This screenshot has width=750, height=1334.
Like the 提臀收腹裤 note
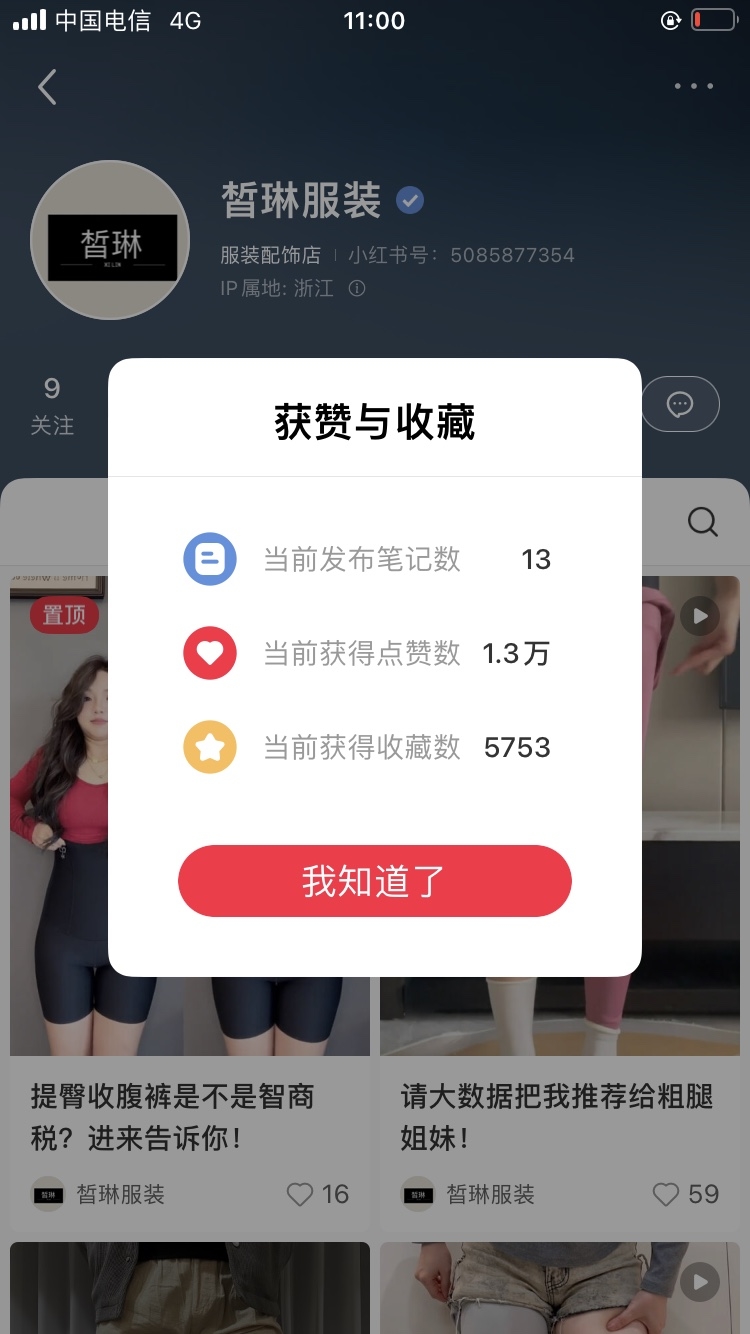click(x=300, y=1194)
